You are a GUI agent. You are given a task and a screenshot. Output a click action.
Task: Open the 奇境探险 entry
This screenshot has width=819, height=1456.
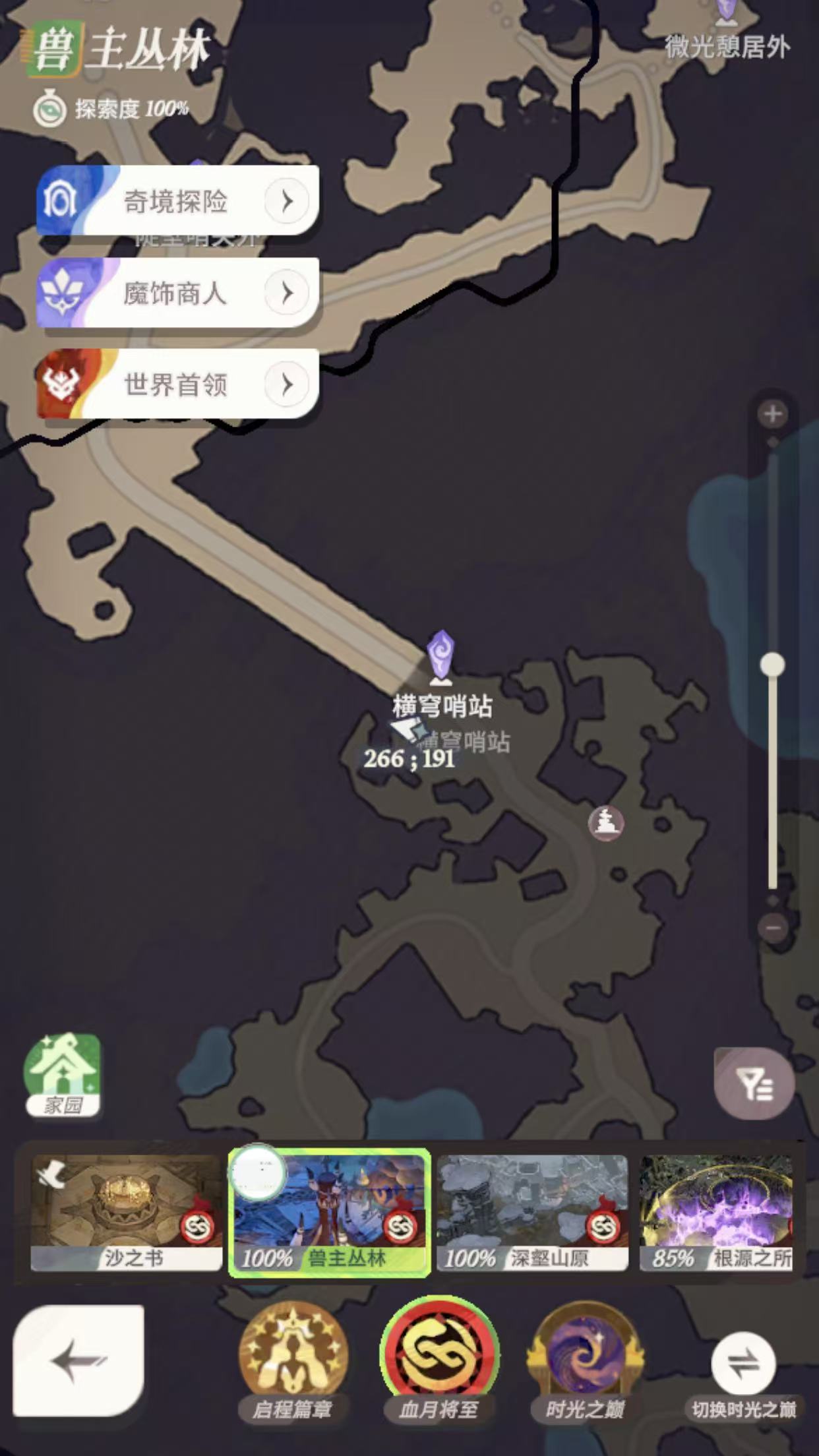(177, 200)
